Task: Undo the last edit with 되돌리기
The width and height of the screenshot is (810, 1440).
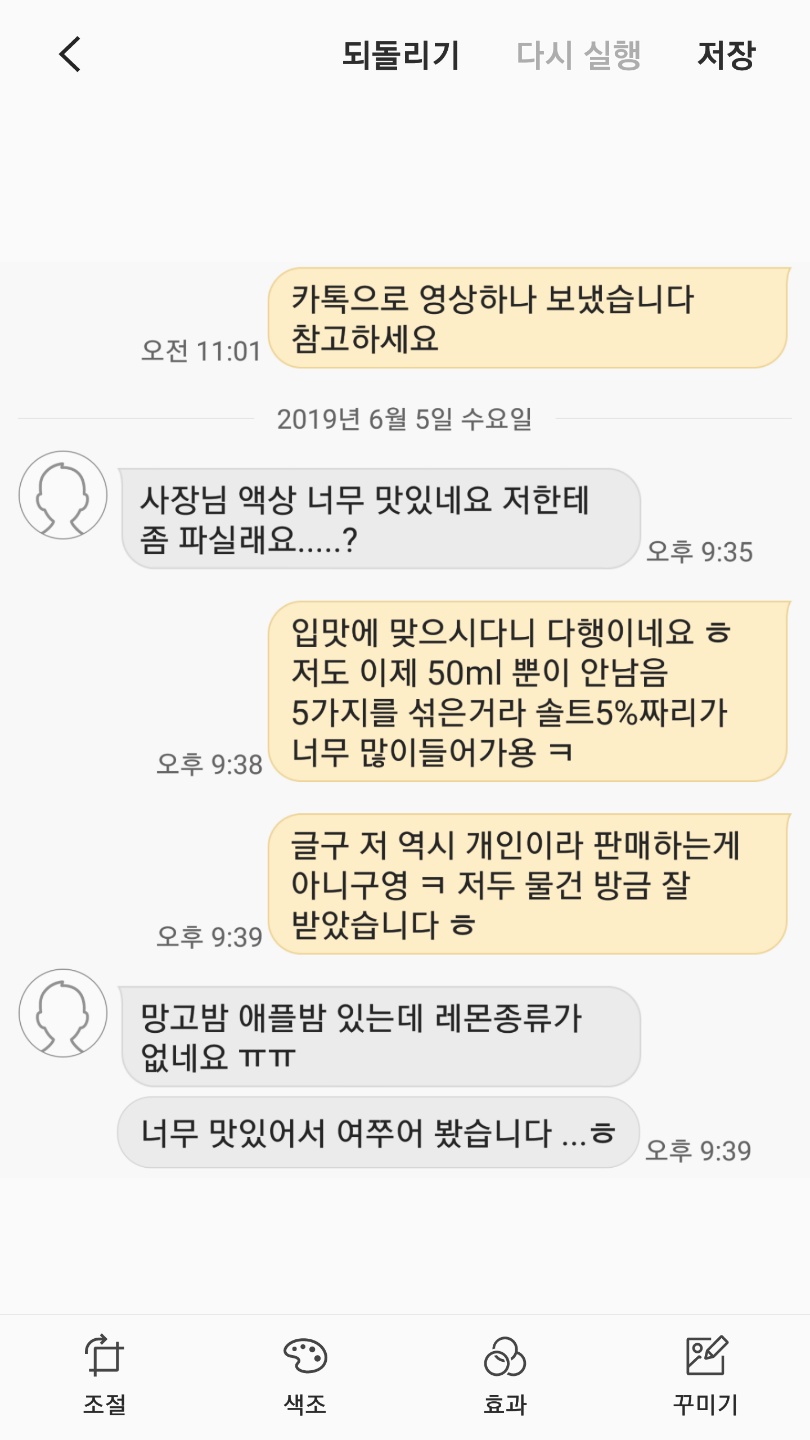Action: (x=400, y=55)
